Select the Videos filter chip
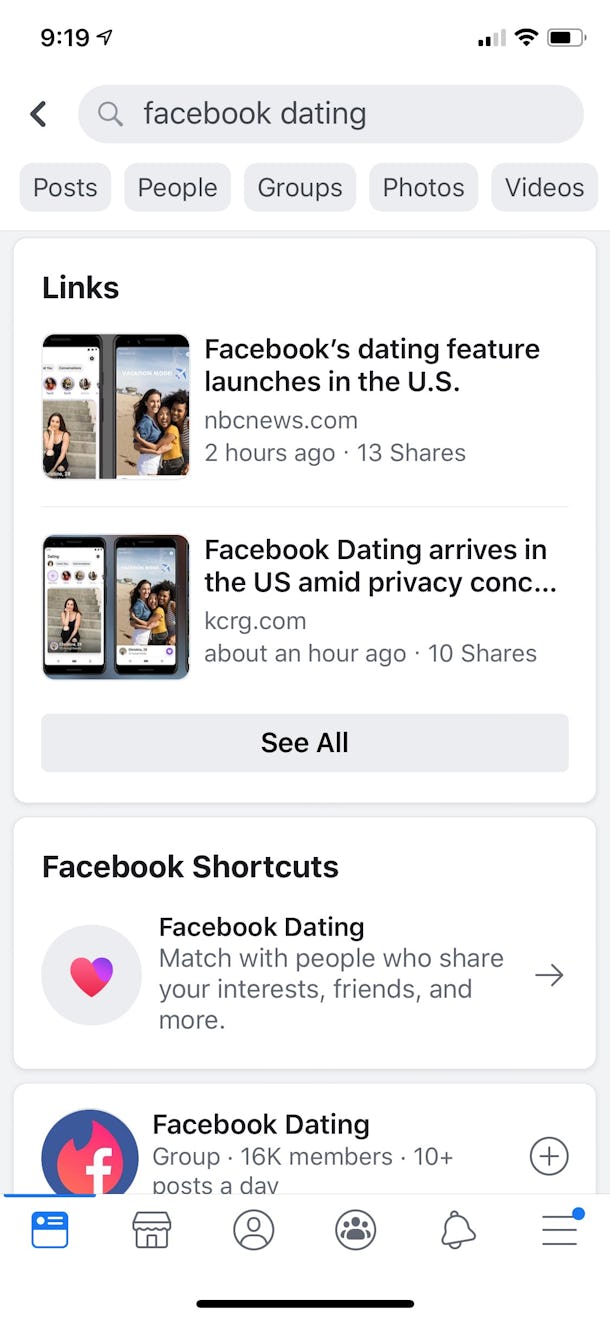This screenshot has height=1321, width=610. [544, 188]
